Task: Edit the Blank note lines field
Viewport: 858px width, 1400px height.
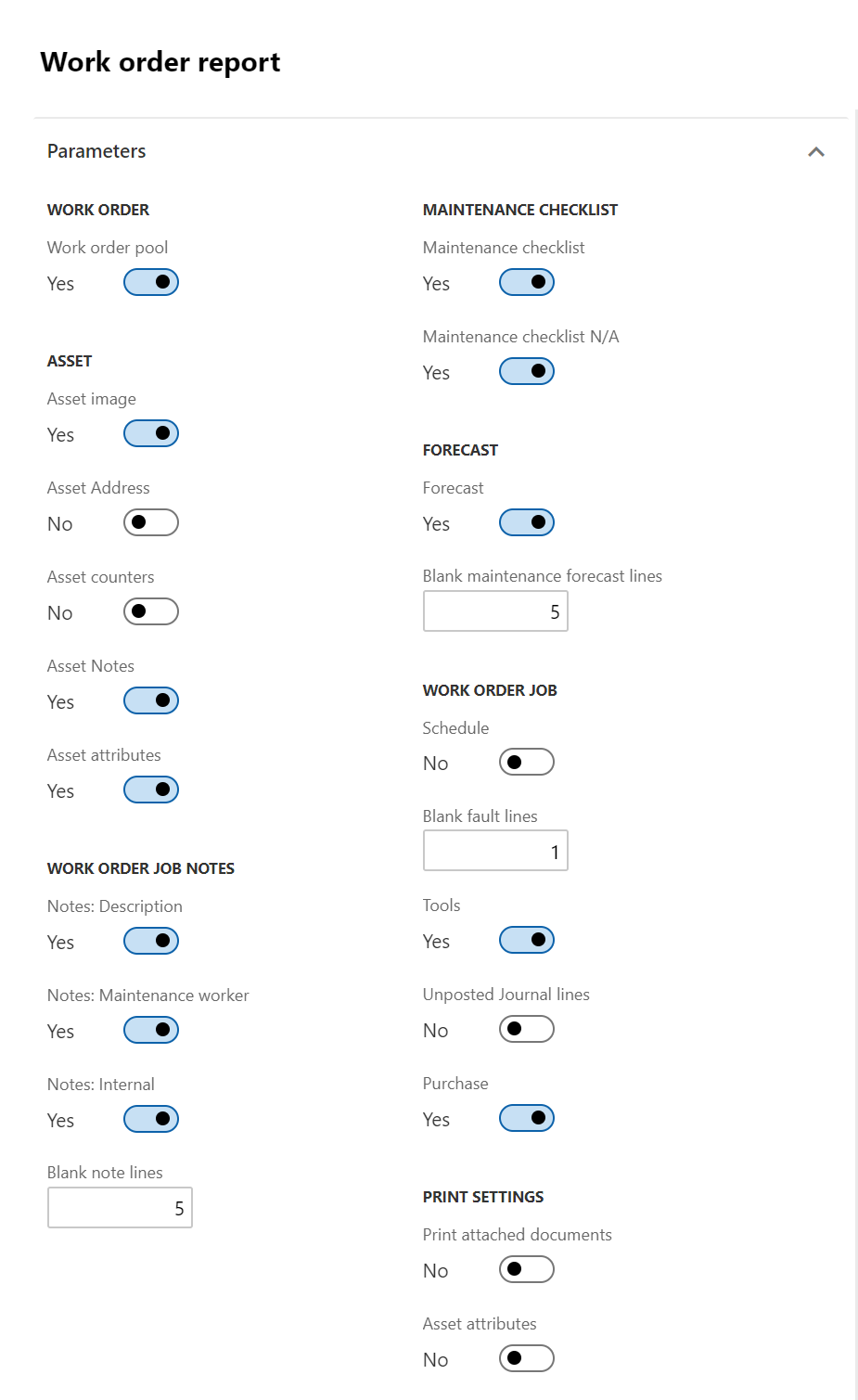Action: [x=120, y=1208]
